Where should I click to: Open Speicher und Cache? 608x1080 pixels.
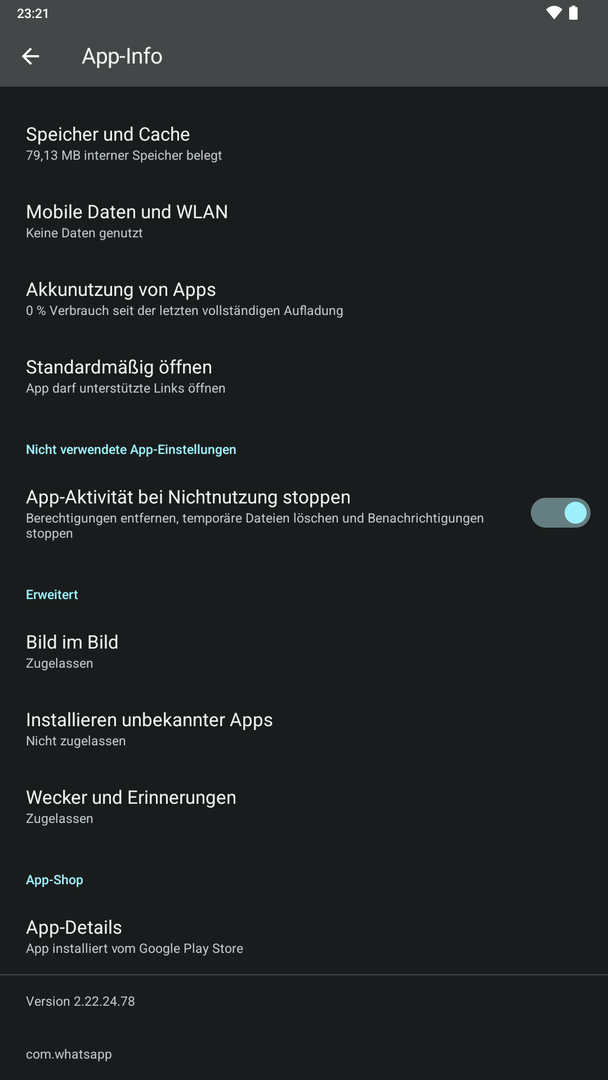304,144
